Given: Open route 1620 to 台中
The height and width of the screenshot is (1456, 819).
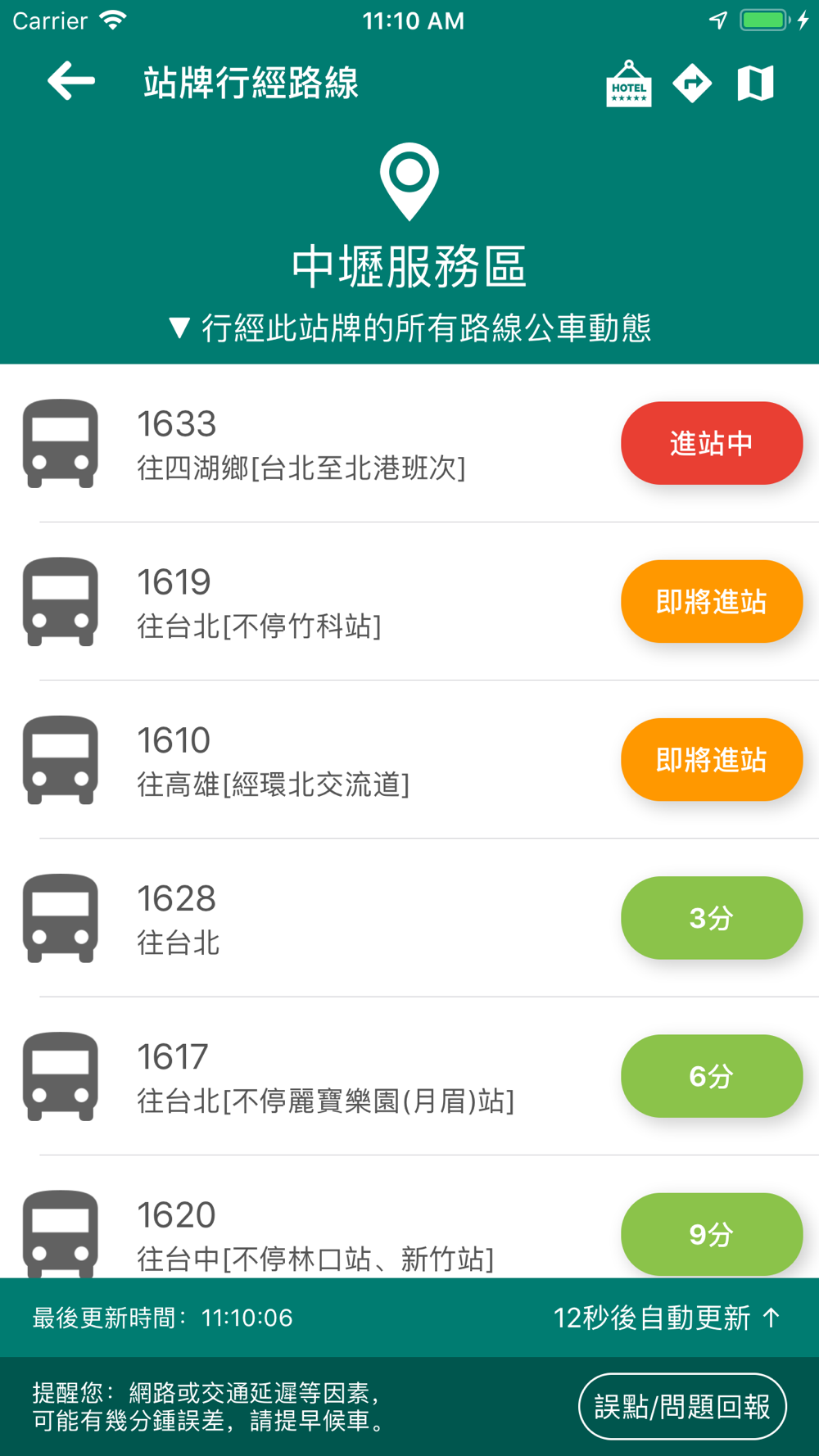Looking at the screenshot, I should [x=328, y=1233].
